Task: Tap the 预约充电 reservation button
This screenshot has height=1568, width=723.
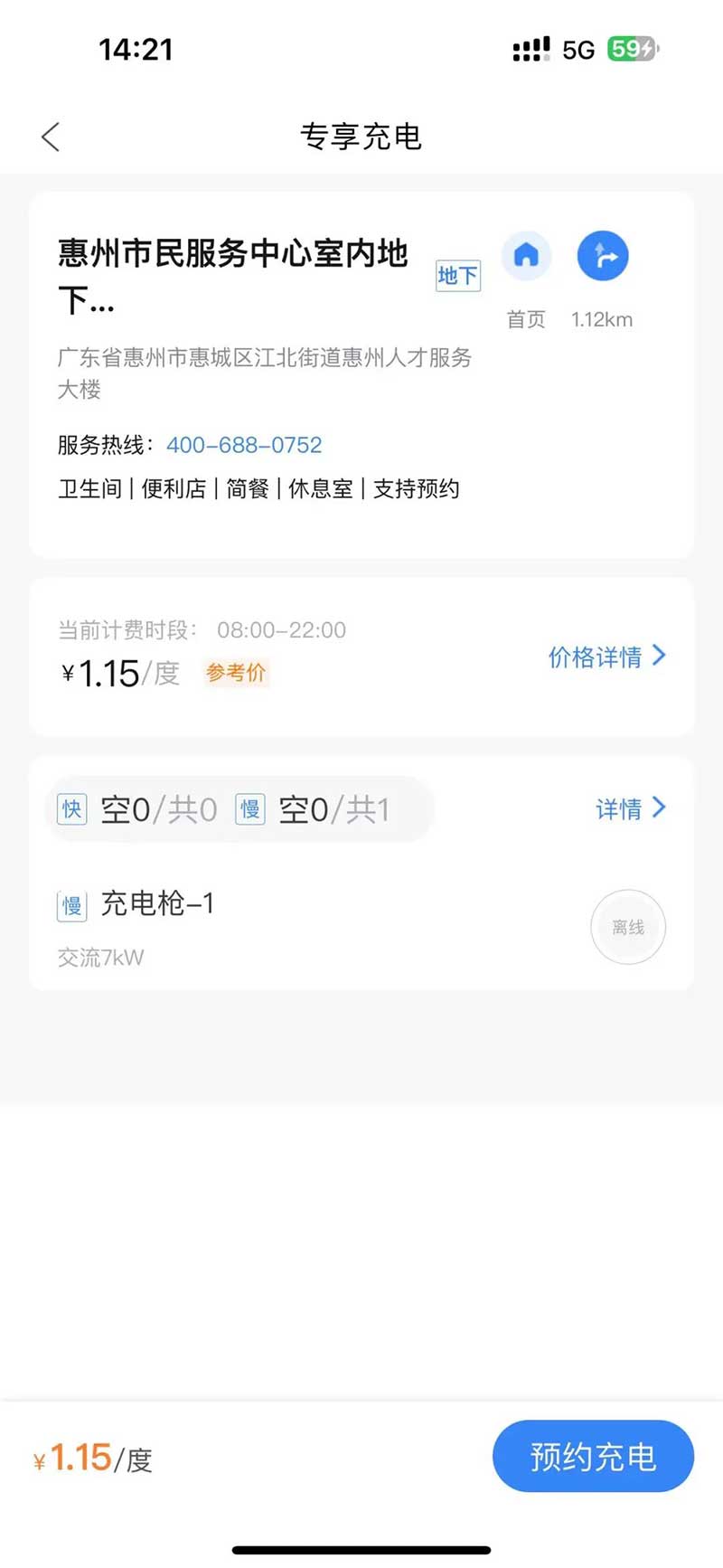Action: [593, 1455]
